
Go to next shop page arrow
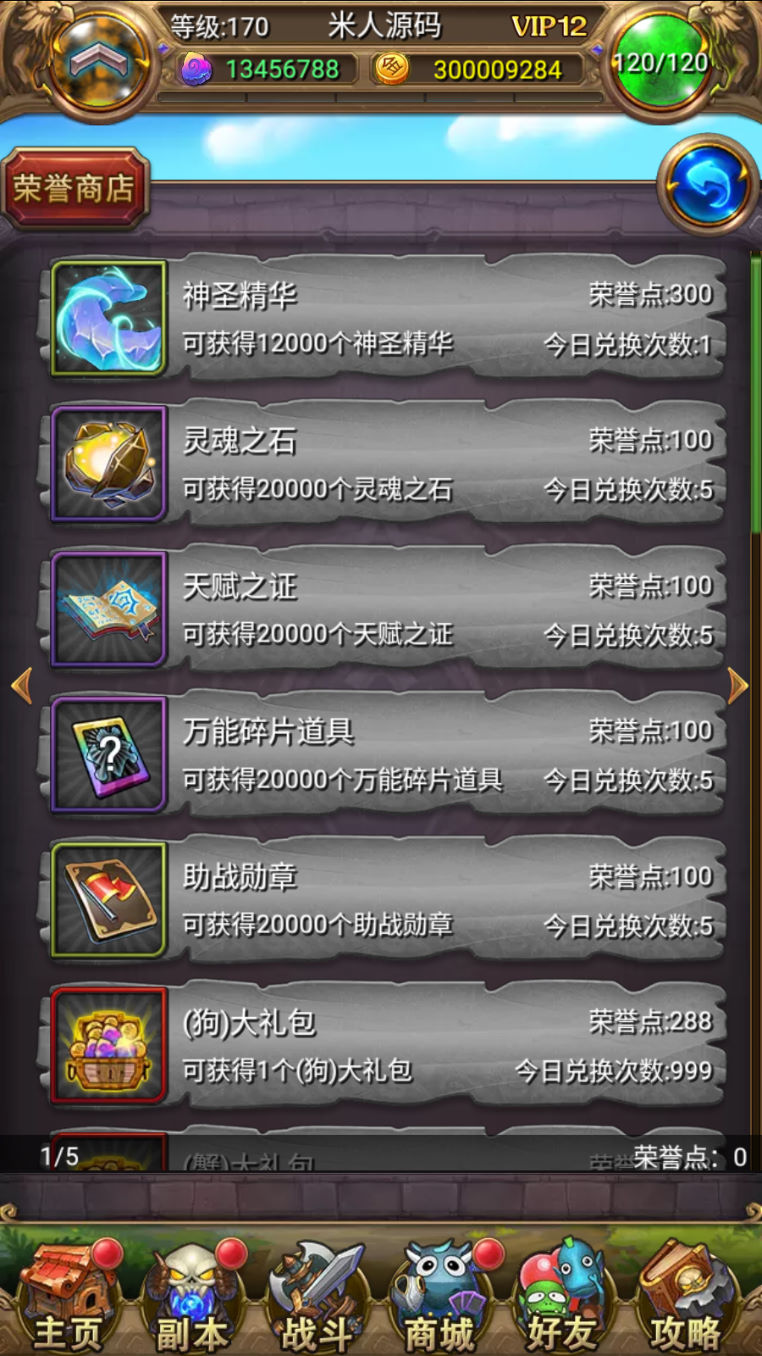tap(738, 686)
